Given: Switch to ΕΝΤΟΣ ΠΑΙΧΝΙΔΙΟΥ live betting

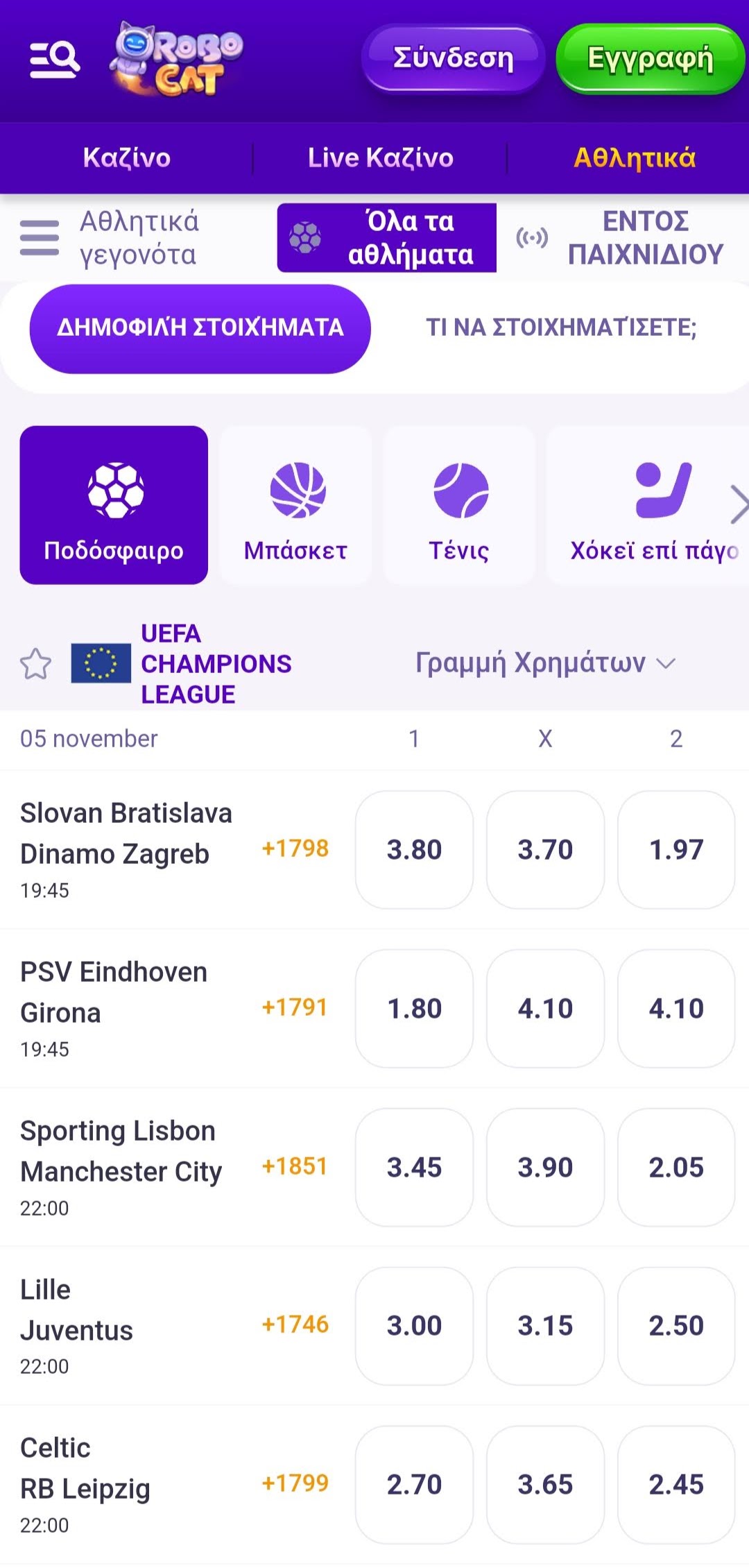Looking at the screenshot, I should tap(621, 238).
